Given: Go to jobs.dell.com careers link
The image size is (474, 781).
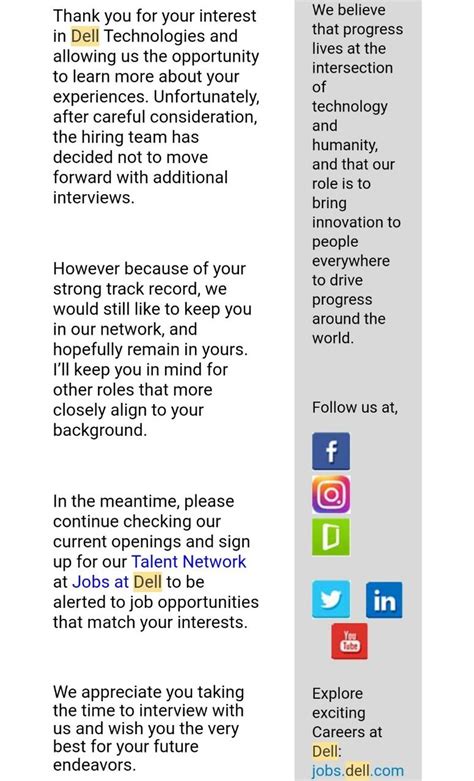Looking at the screenshot, I should 357,771.
